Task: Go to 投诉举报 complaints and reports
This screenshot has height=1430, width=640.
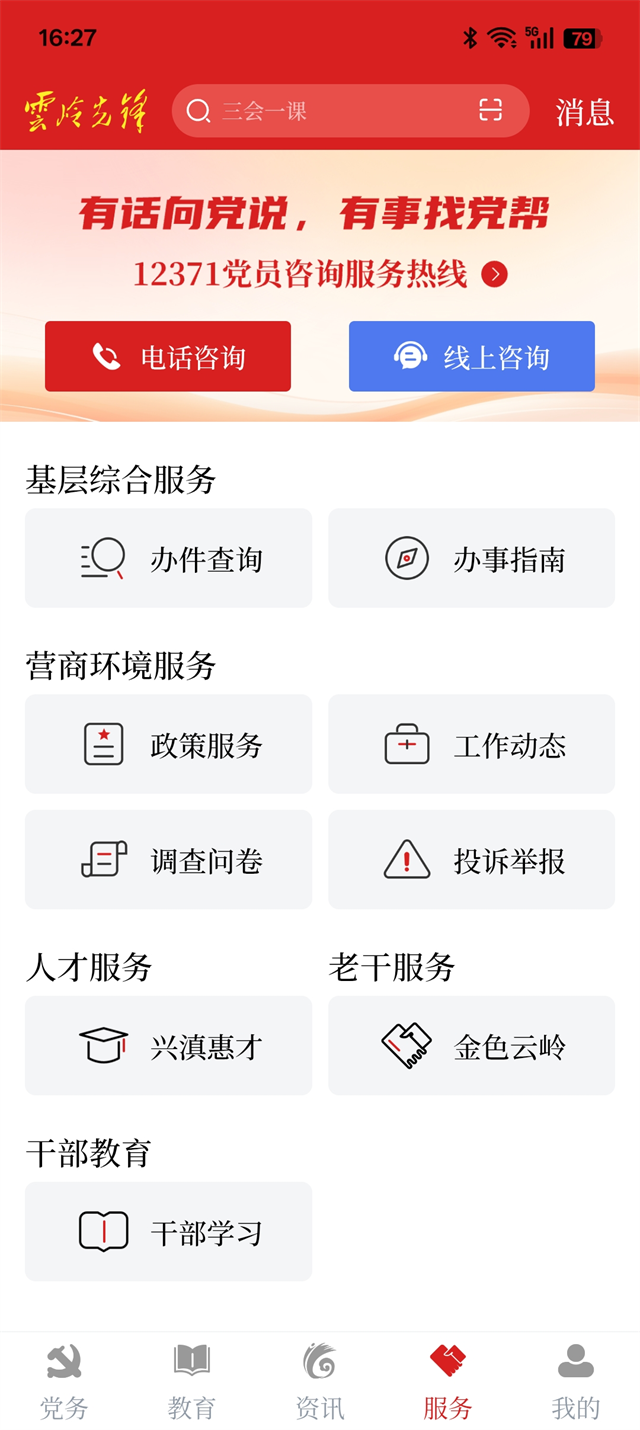Action: (x=472, y=860)
